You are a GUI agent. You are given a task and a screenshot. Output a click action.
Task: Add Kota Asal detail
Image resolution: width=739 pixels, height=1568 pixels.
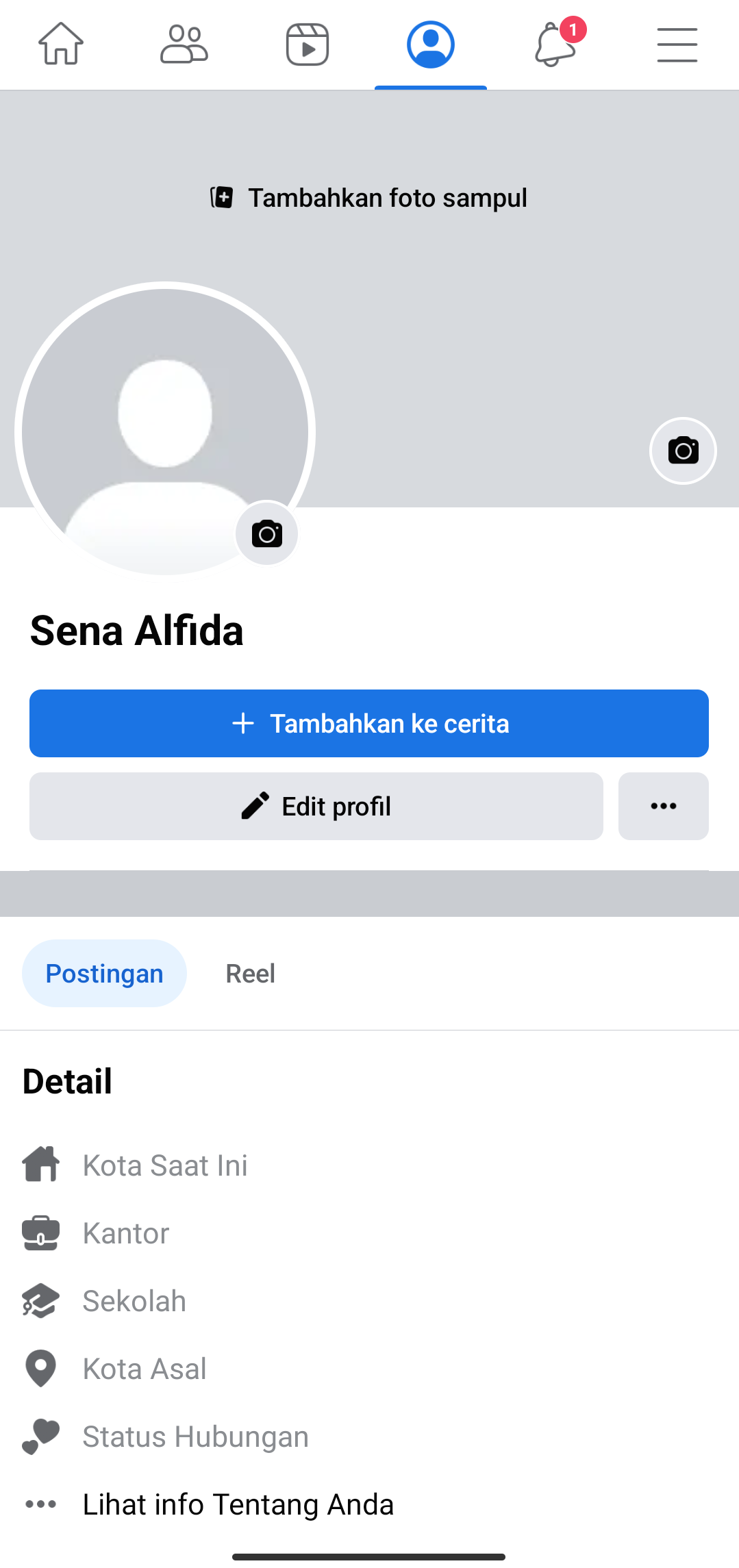tap(145, 1369)
